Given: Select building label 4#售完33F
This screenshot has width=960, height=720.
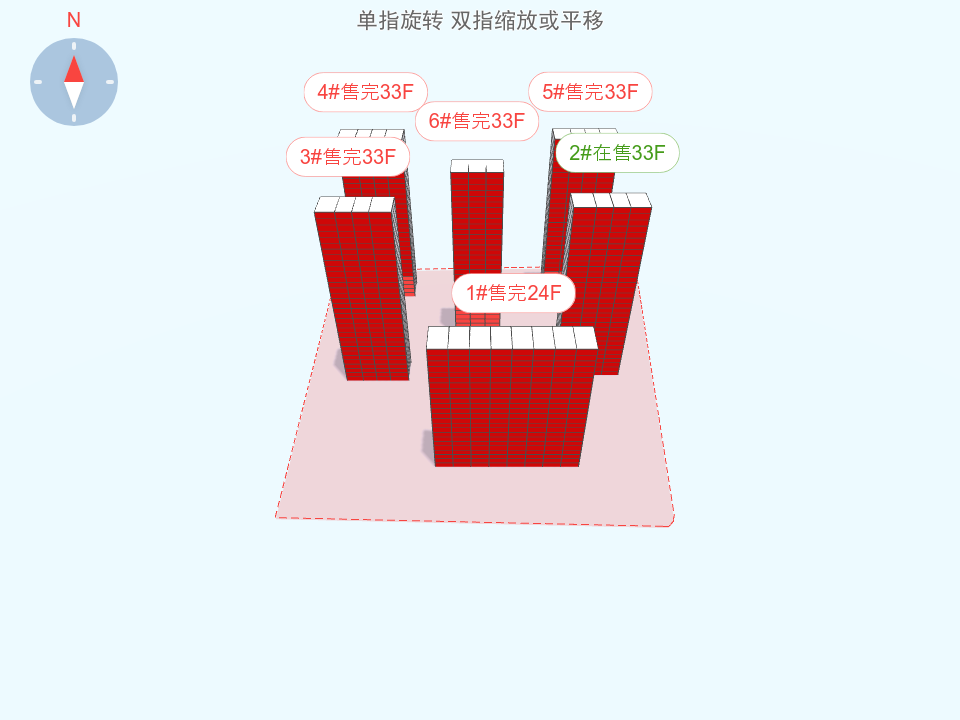Looking at the screenshot, I should 366,93.
